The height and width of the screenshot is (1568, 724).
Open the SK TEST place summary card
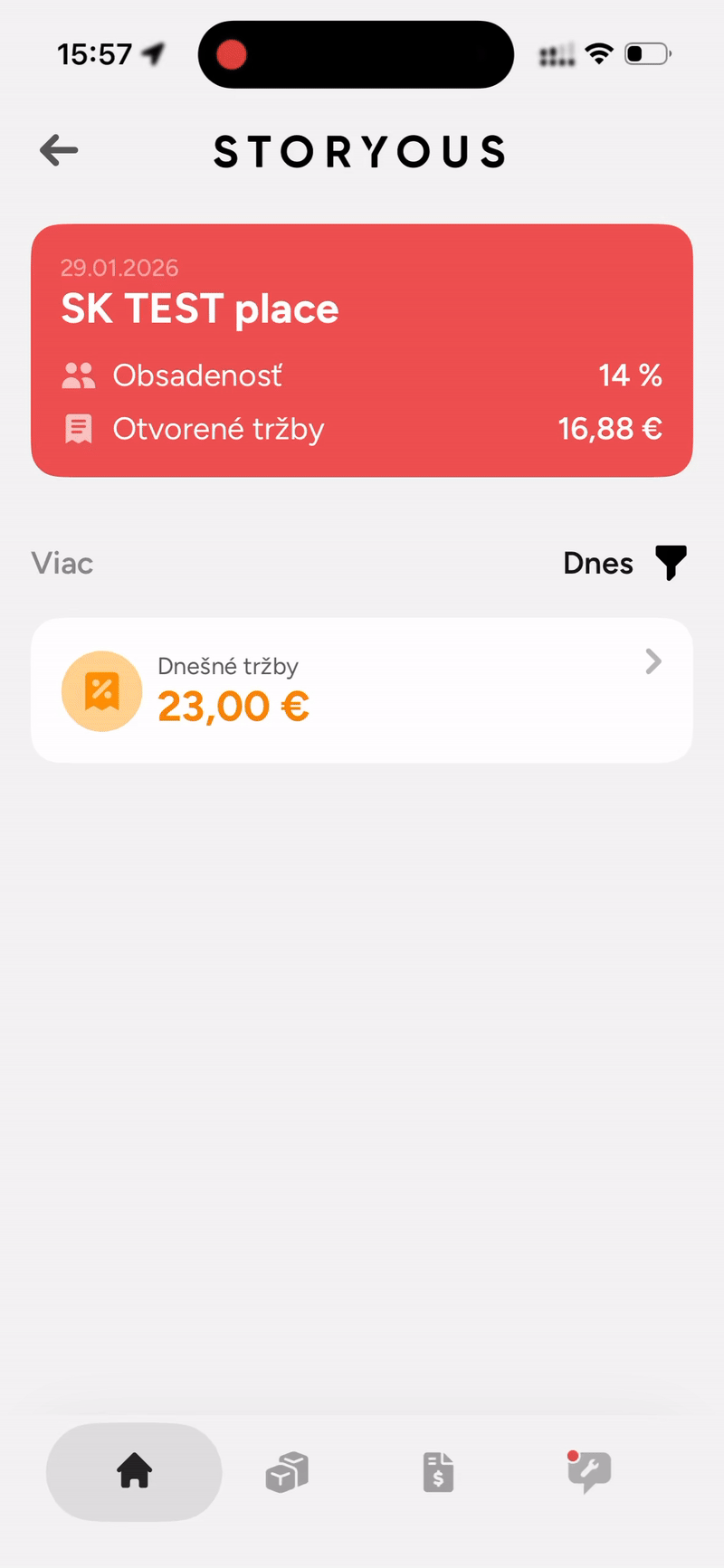[x=362, y=350]
